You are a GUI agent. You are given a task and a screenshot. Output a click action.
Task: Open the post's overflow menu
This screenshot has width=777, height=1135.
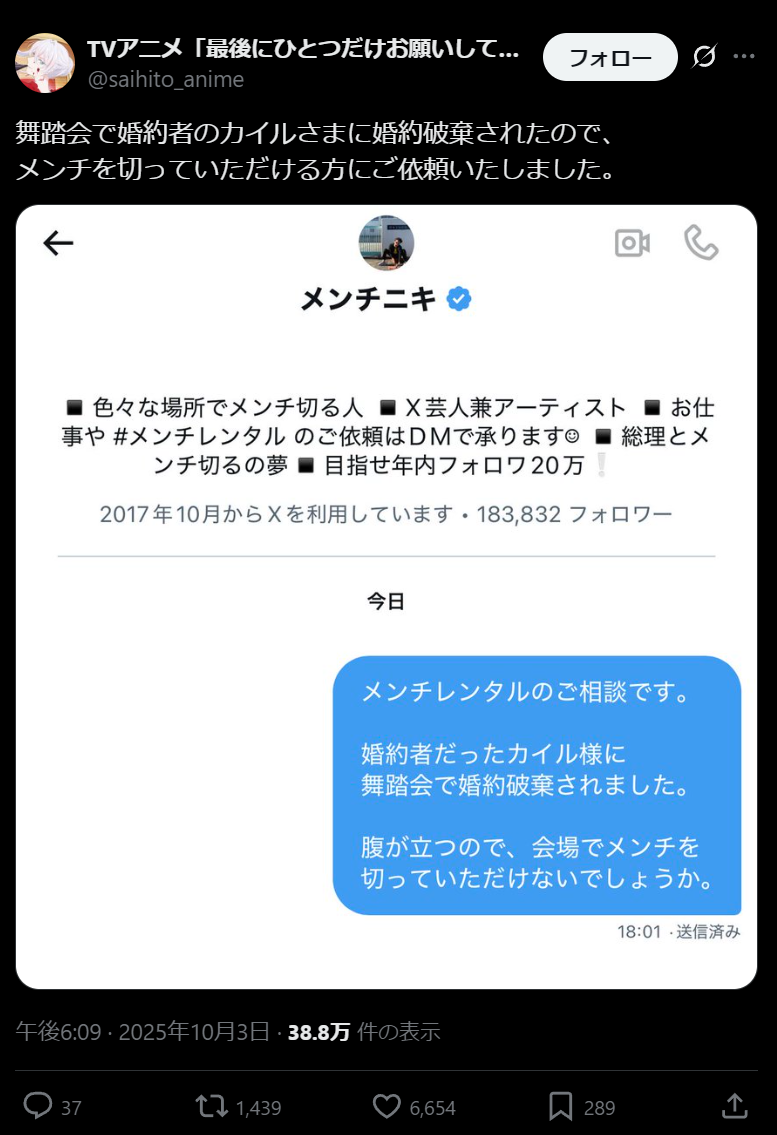pyautogui.click(x=744, y=58)
